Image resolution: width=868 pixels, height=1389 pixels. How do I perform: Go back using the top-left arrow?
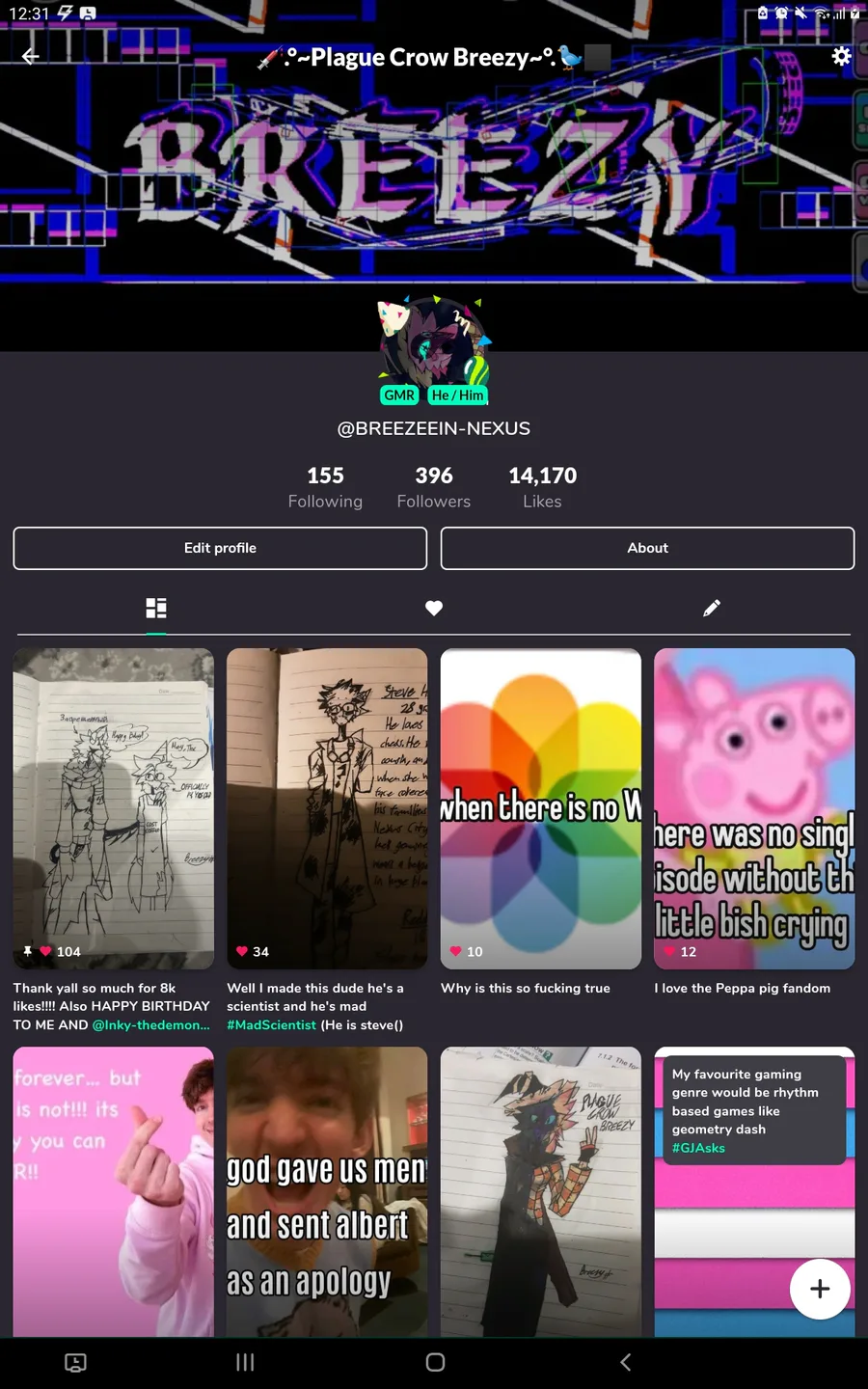(x=31, y=56)
